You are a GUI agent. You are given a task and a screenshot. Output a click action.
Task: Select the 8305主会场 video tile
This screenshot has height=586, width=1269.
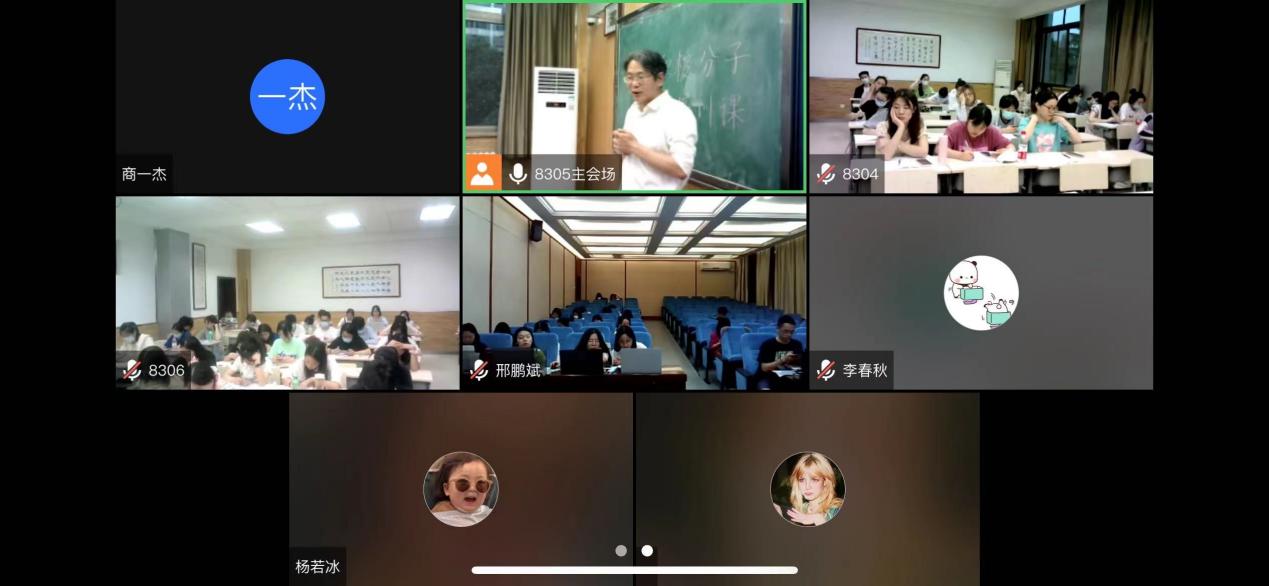[x=634, y=96]
